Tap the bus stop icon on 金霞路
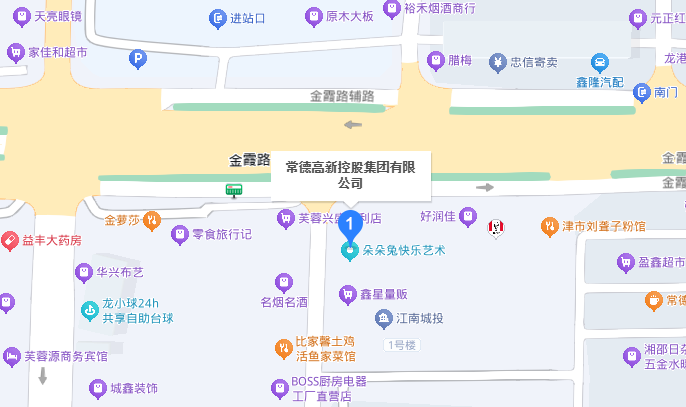This screenshot has width=686, height=407. [x=234, y=190]
